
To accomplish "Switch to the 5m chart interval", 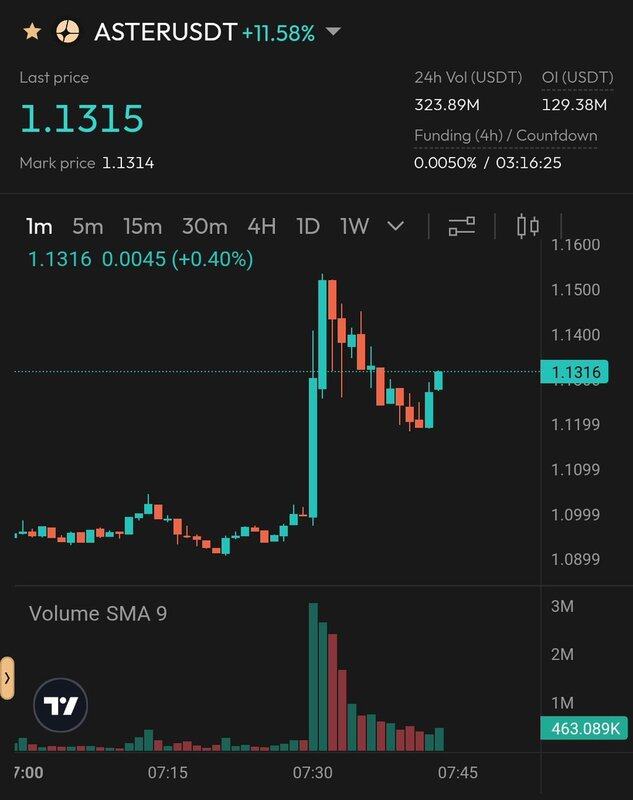I will tap(88, 226).
